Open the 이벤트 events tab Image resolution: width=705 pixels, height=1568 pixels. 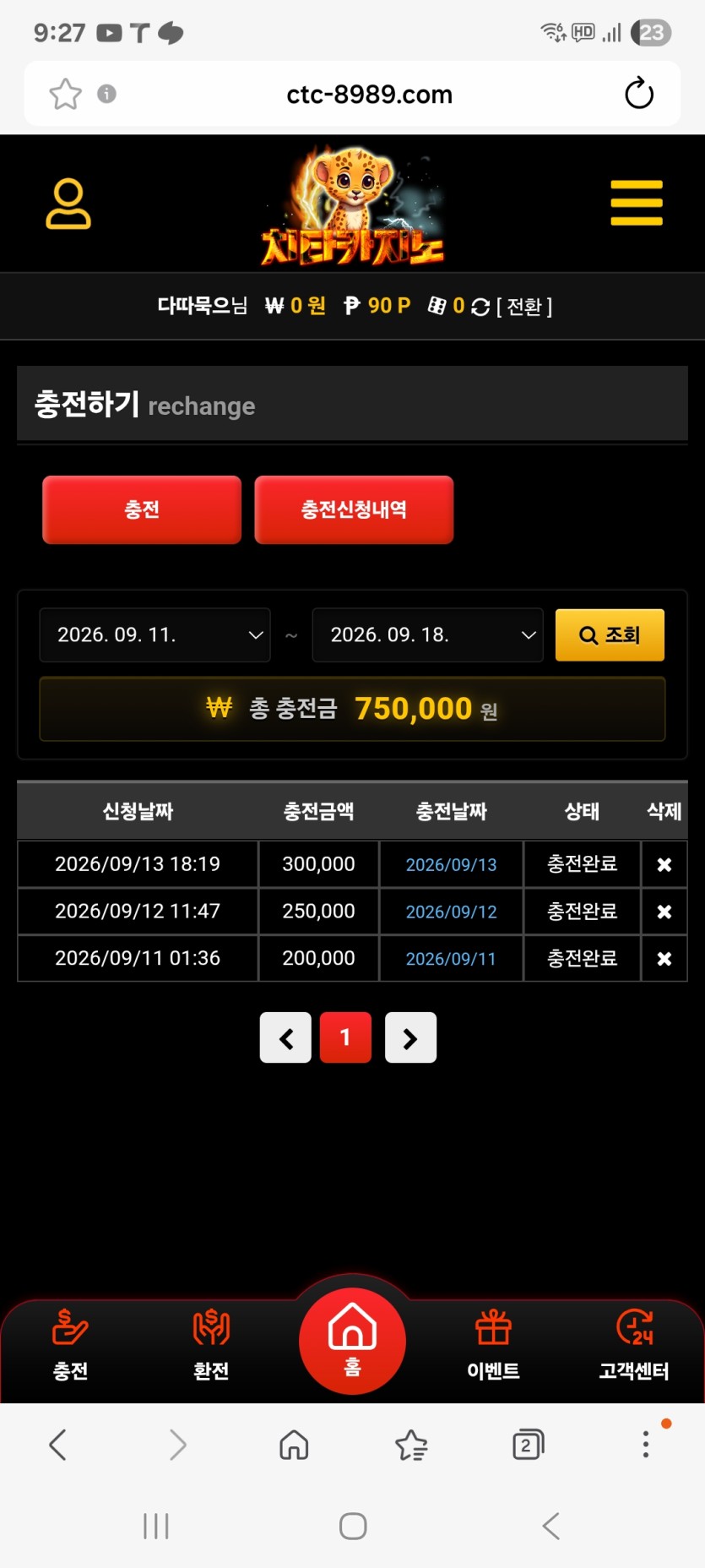click(x=493, y=1344)
